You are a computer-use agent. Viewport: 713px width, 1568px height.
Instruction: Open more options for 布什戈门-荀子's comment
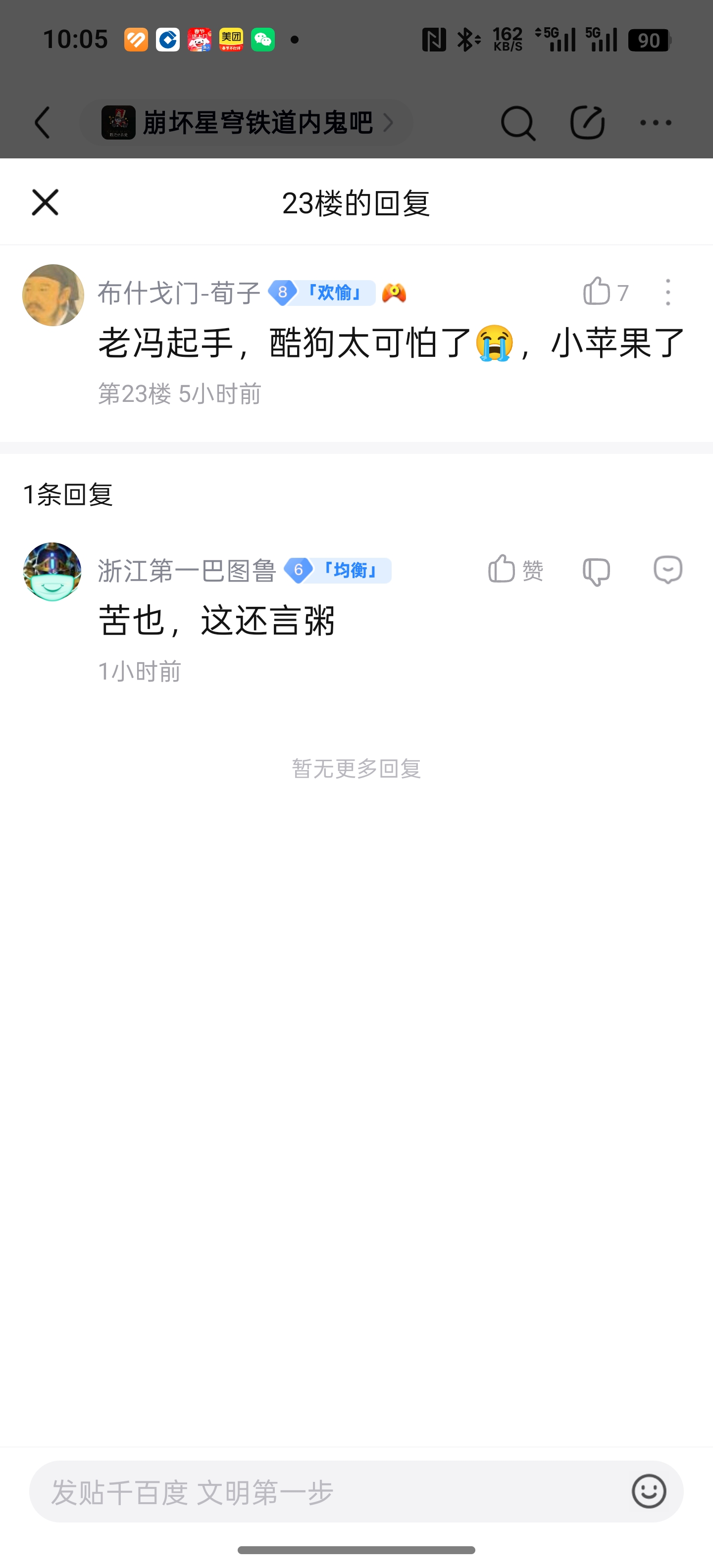click(x=668, y=292)
